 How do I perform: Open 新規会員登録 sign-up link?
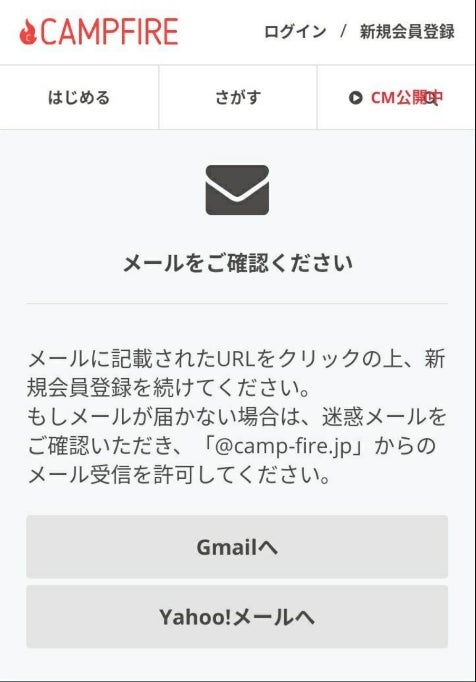[x=407, y=32]
